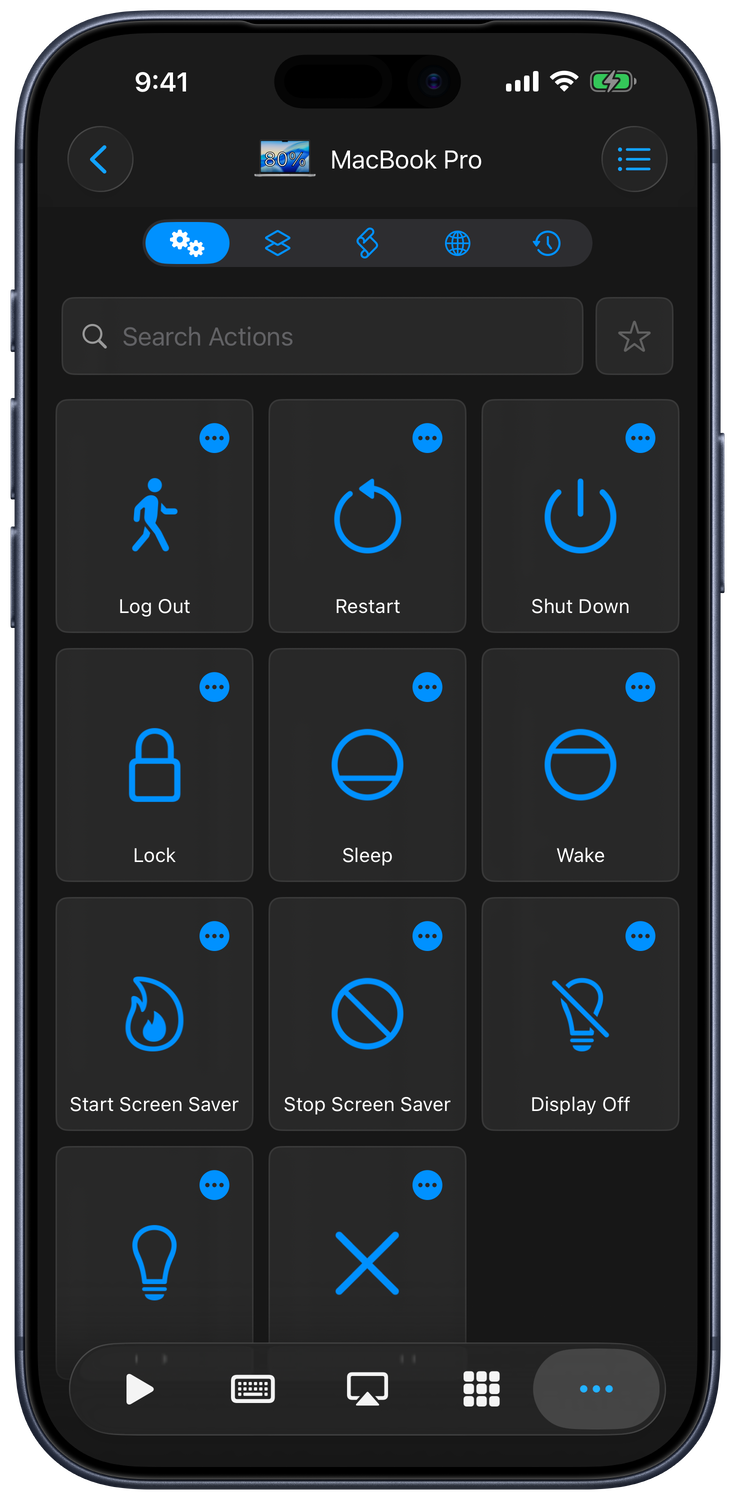The width and height of the screenshot is (735, 1500).
Task: Switch to the globe tab
Action: 457,243
